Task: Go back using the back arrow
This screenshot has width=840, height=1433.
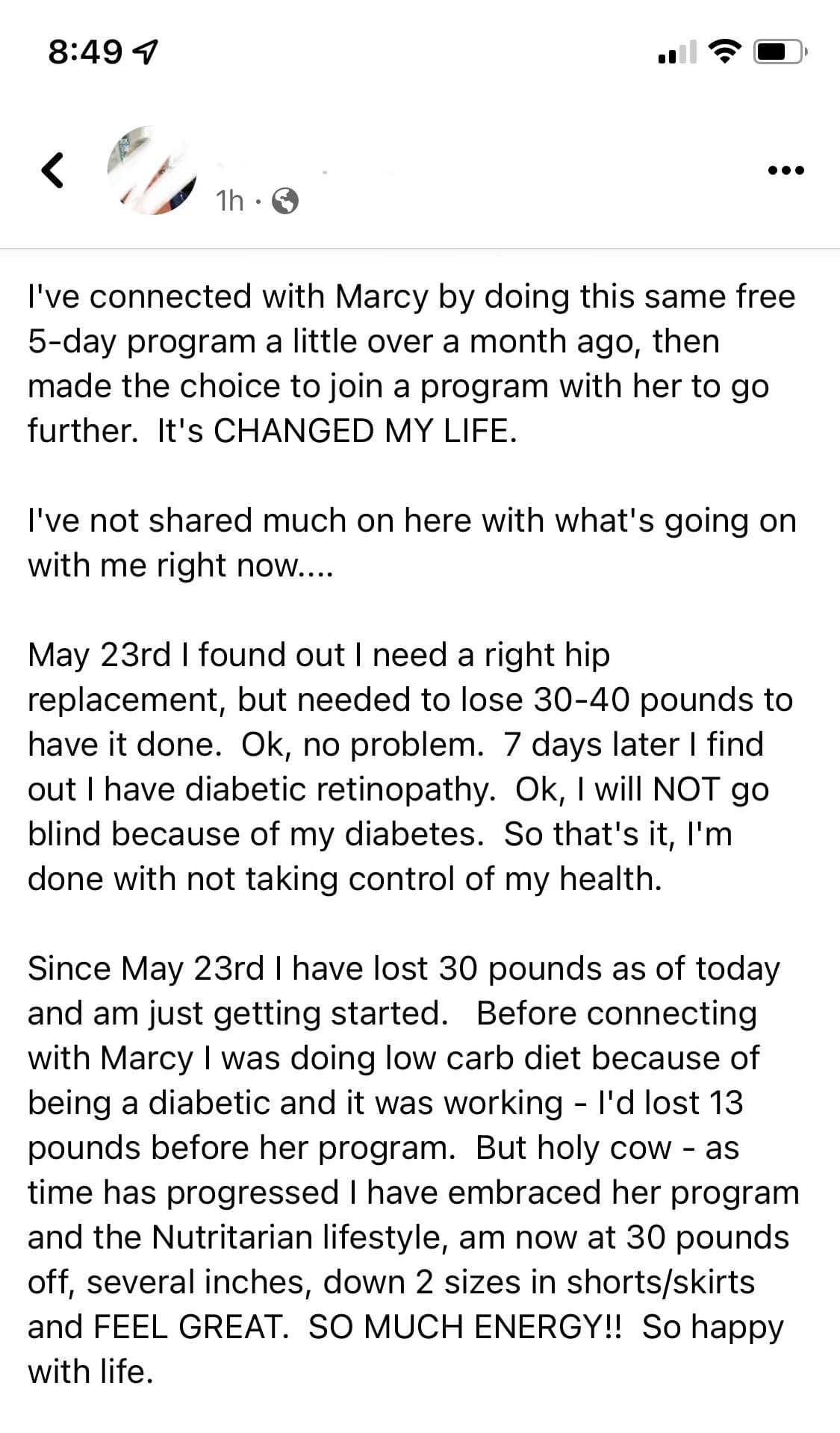Action: [52, 170]
